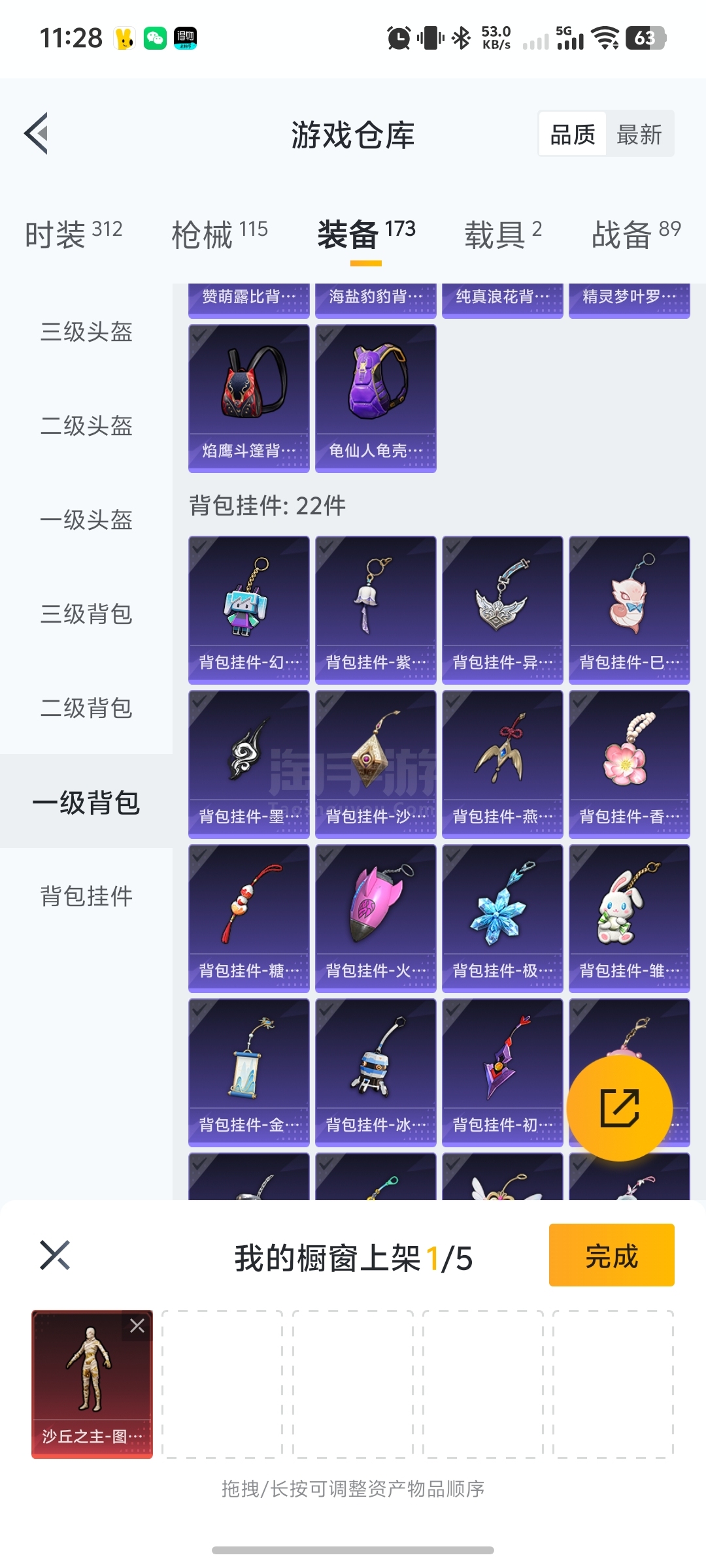Go back from 游戏仓库
The image size is (706, 1568).
point(37,133)
